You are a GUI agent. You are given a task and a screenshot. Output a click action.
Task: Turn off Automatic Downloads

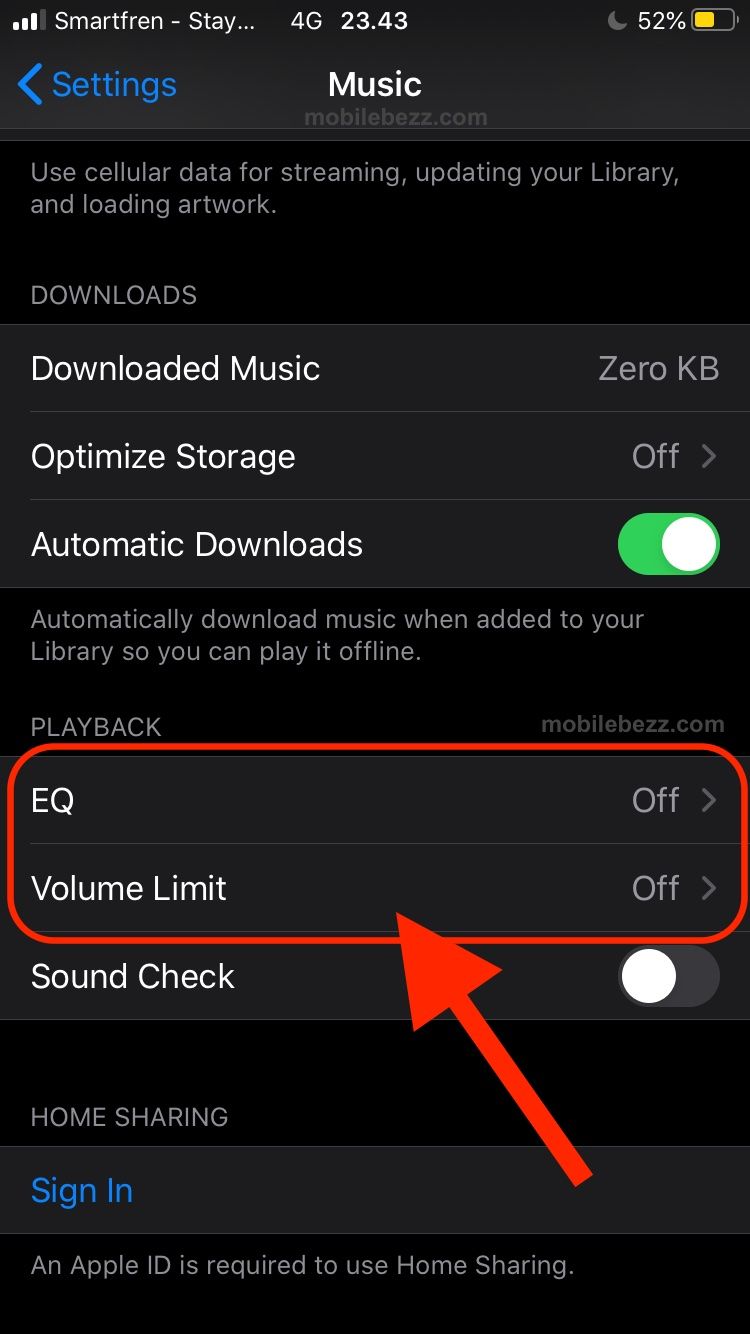pos(668,545)
